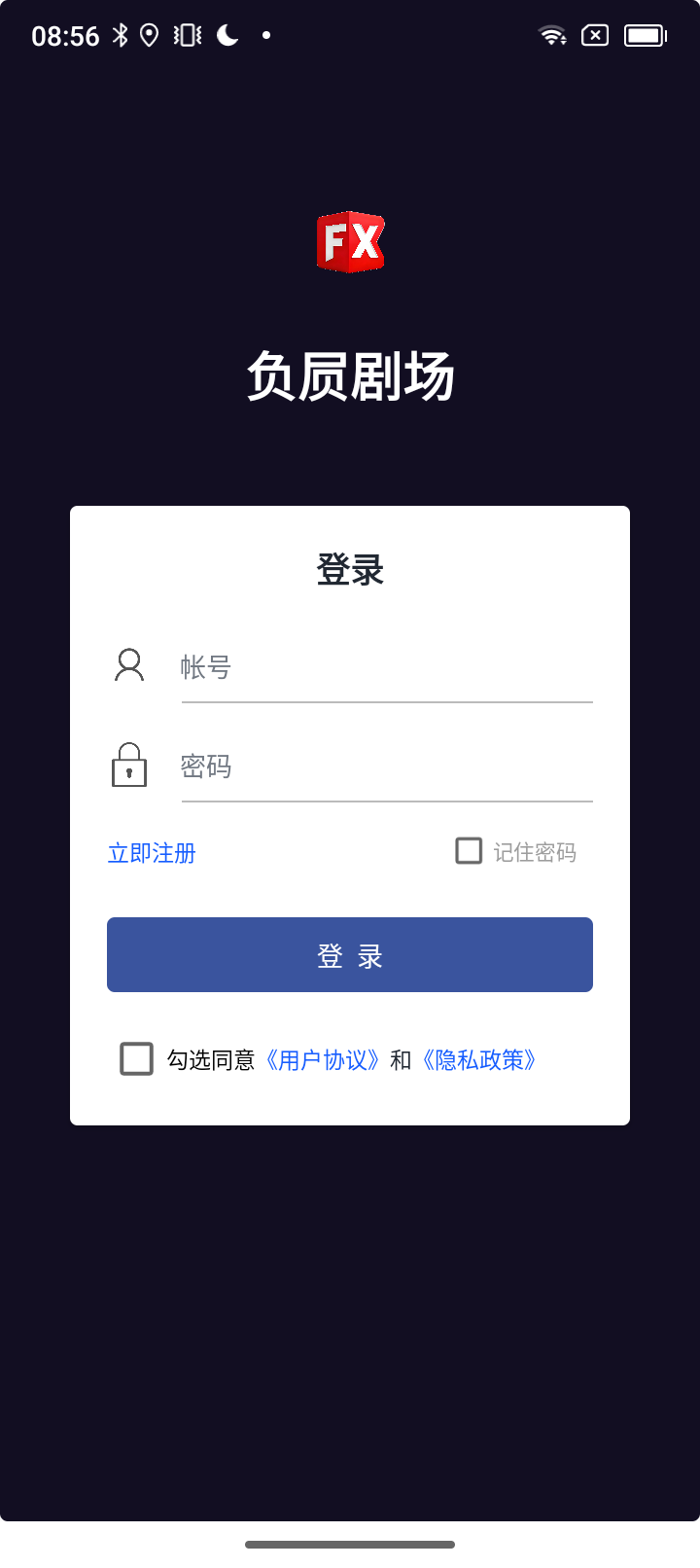Image resolution: width=700 pixels, height=1568 pixels.
Task: Click the SIM card error icon
Action: coord(593,35)
